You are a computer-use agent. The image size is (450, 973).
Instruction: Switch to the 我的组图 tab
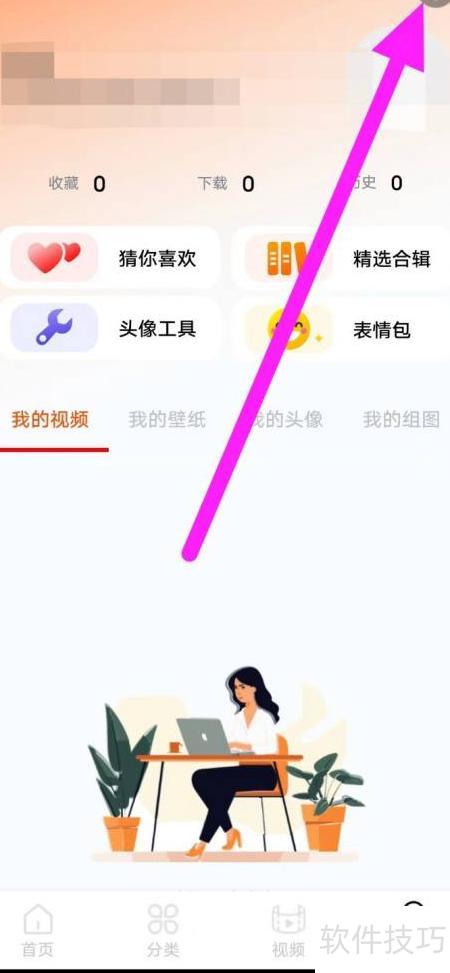[x=402, y=420]
